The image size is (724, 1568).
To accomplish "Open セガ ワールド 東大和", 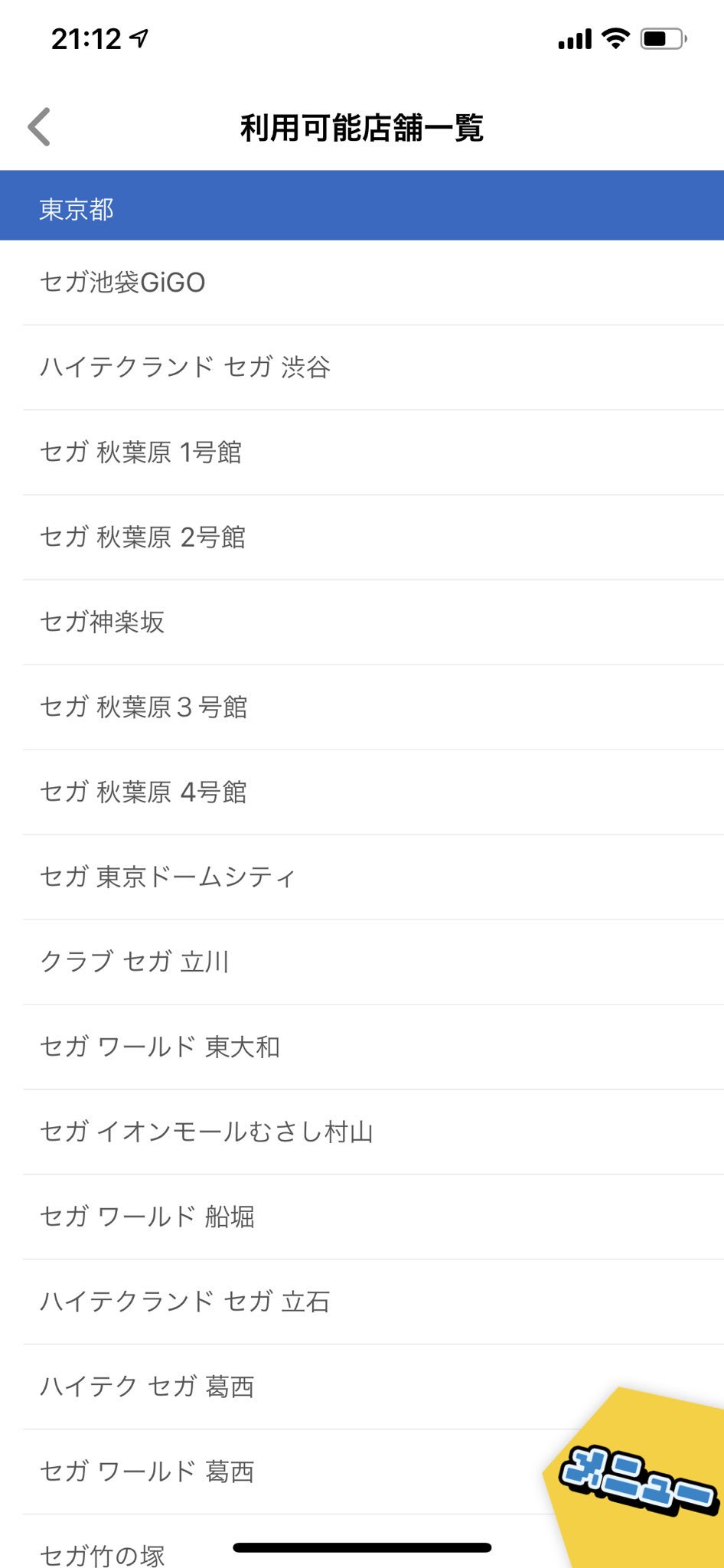I will tap(362, 1047).
